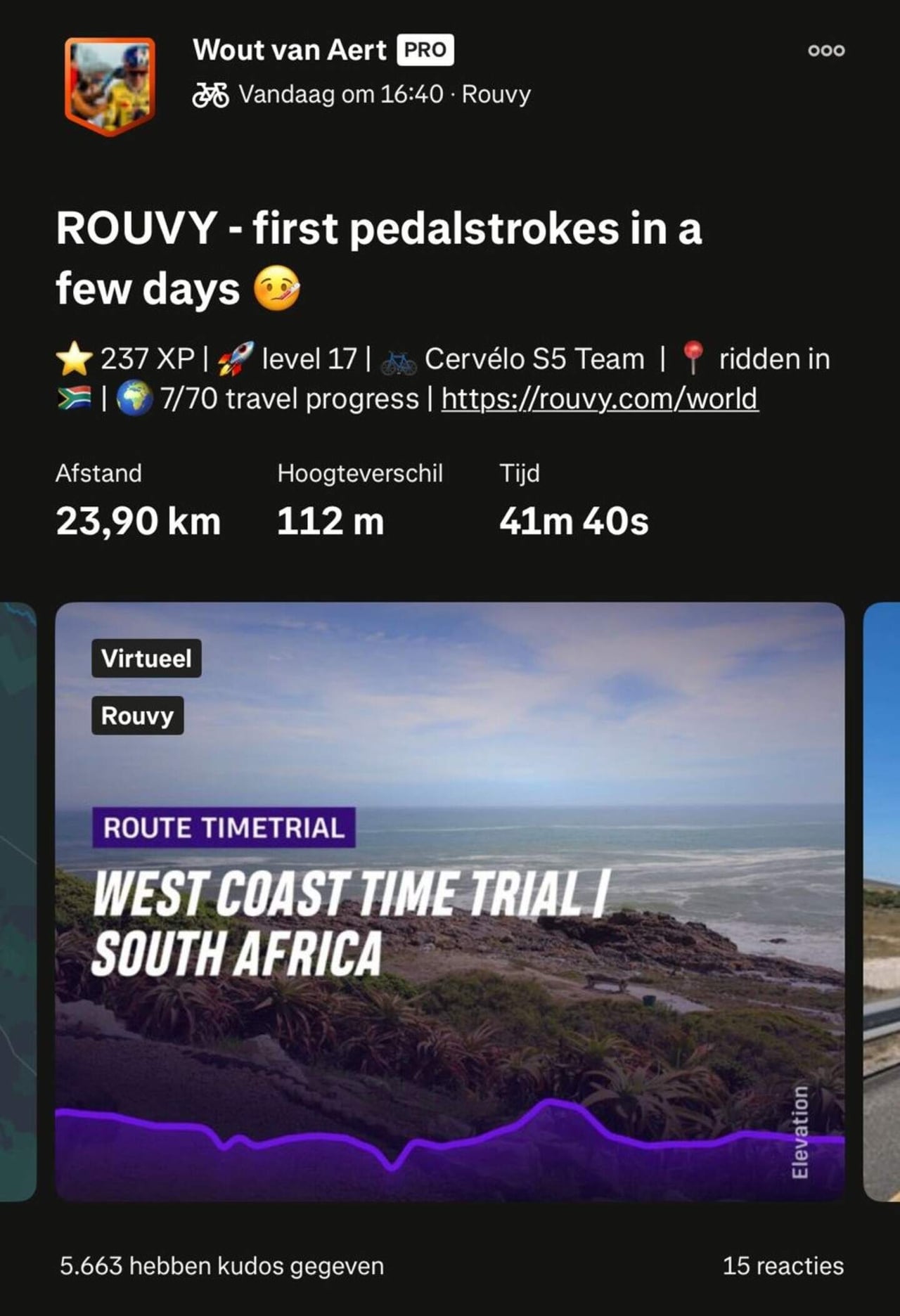Select the Virtueel tag
Viewport: 900px width, 1316px height.
click(145, 659)
